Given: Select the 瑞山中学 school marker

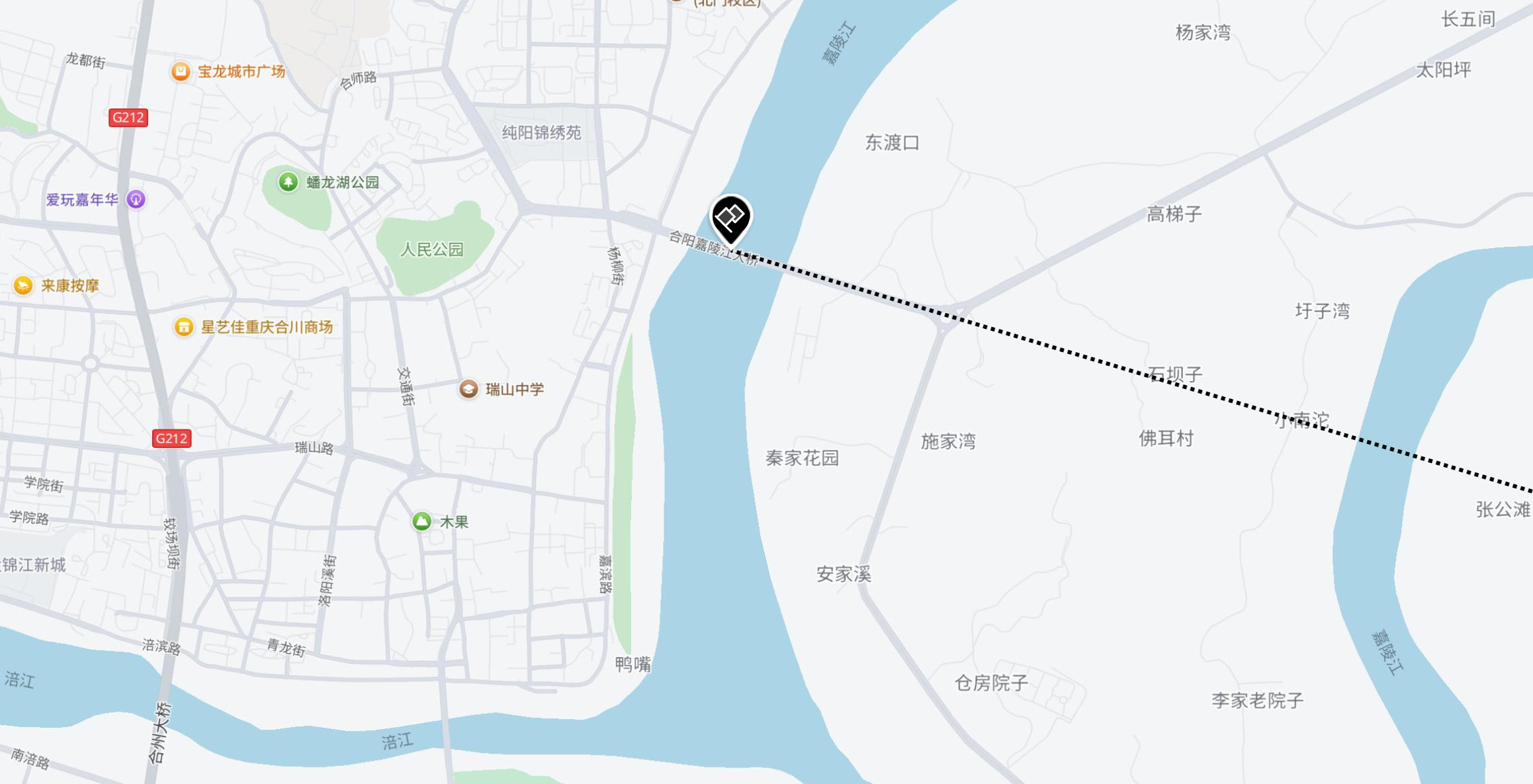Looking at the screenshot, I should pos(468,389).
